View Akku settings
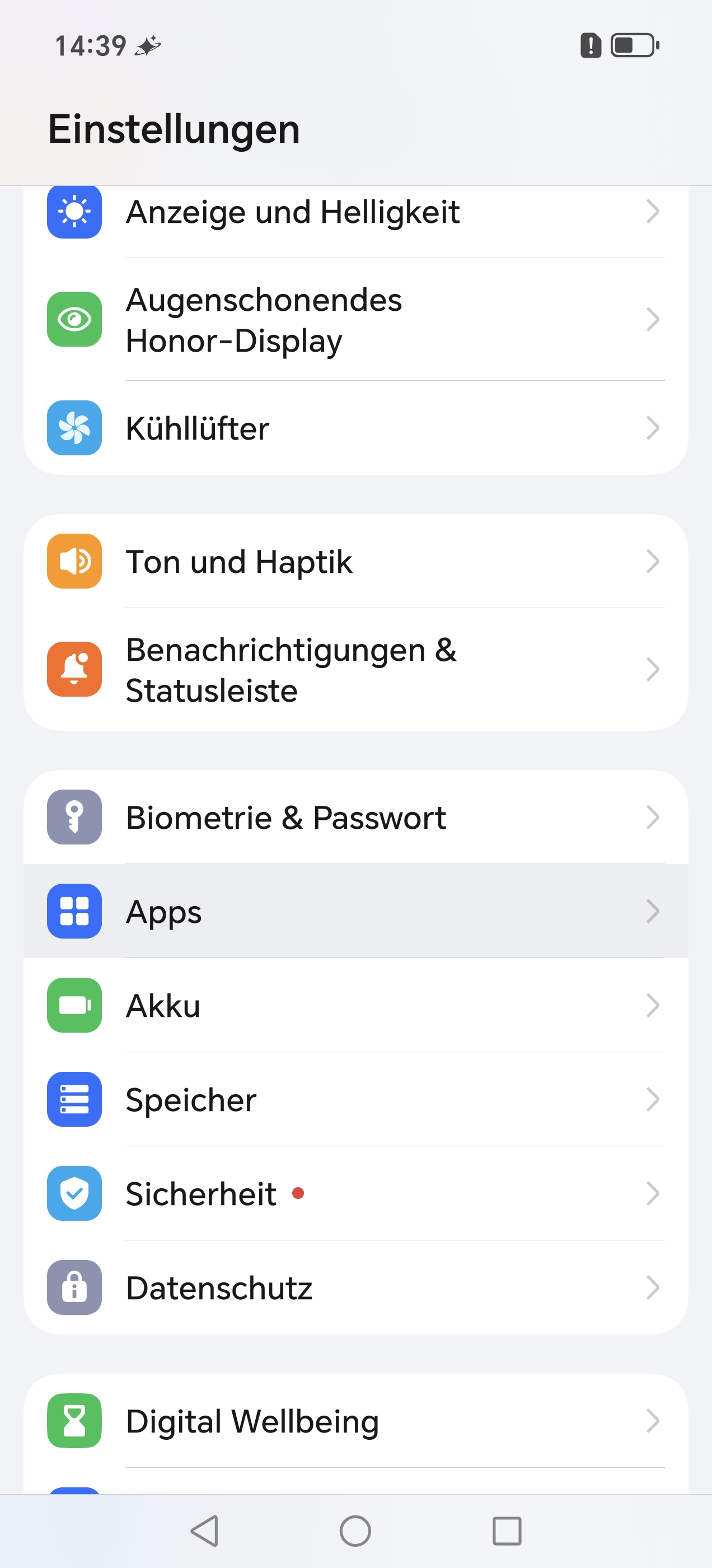This screenshot has height=1568, width=712. click(x=355, y=1006)
